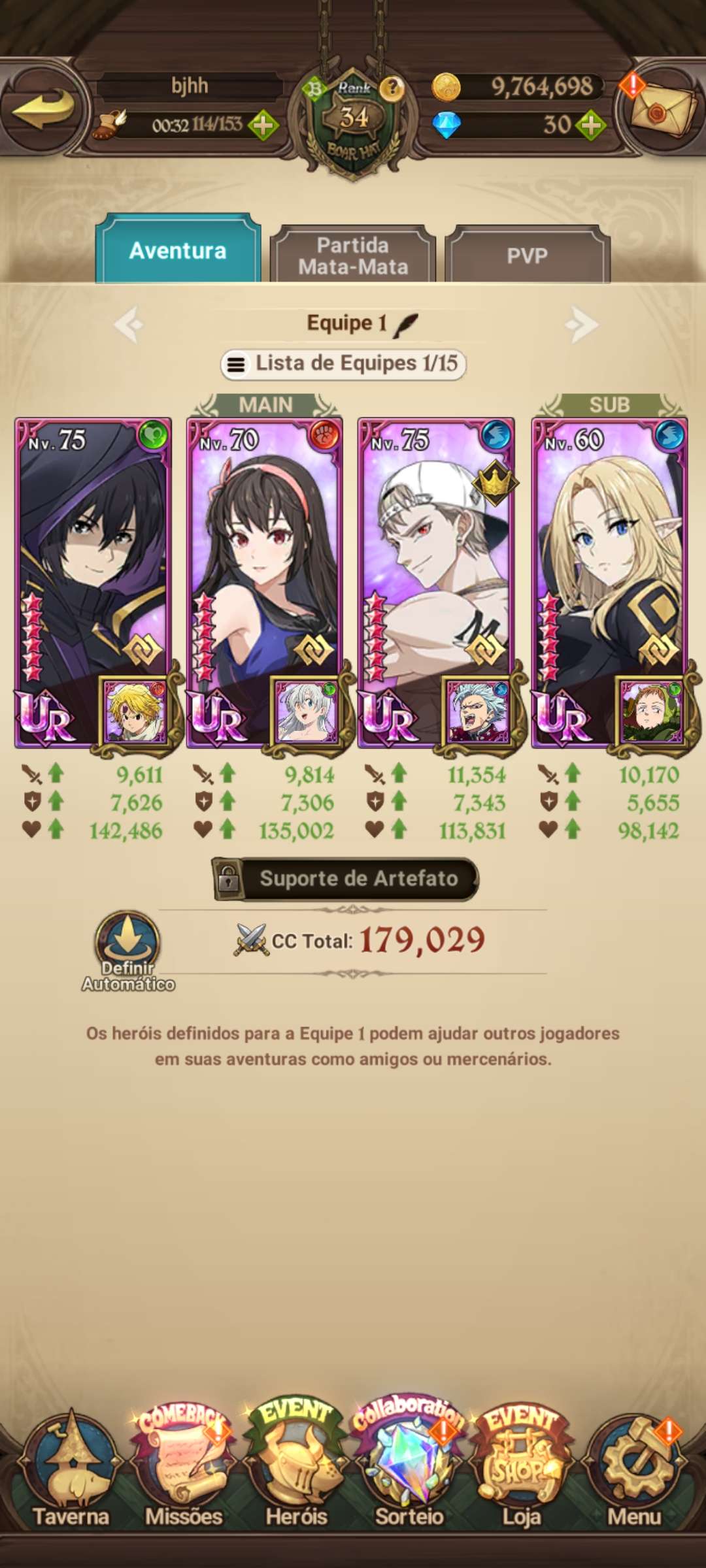Image resolution: width=706 pixels, height=1568 pixels.
Task: Rename Equipe 1 with the feather icon
Action: (x=405, y=324)
